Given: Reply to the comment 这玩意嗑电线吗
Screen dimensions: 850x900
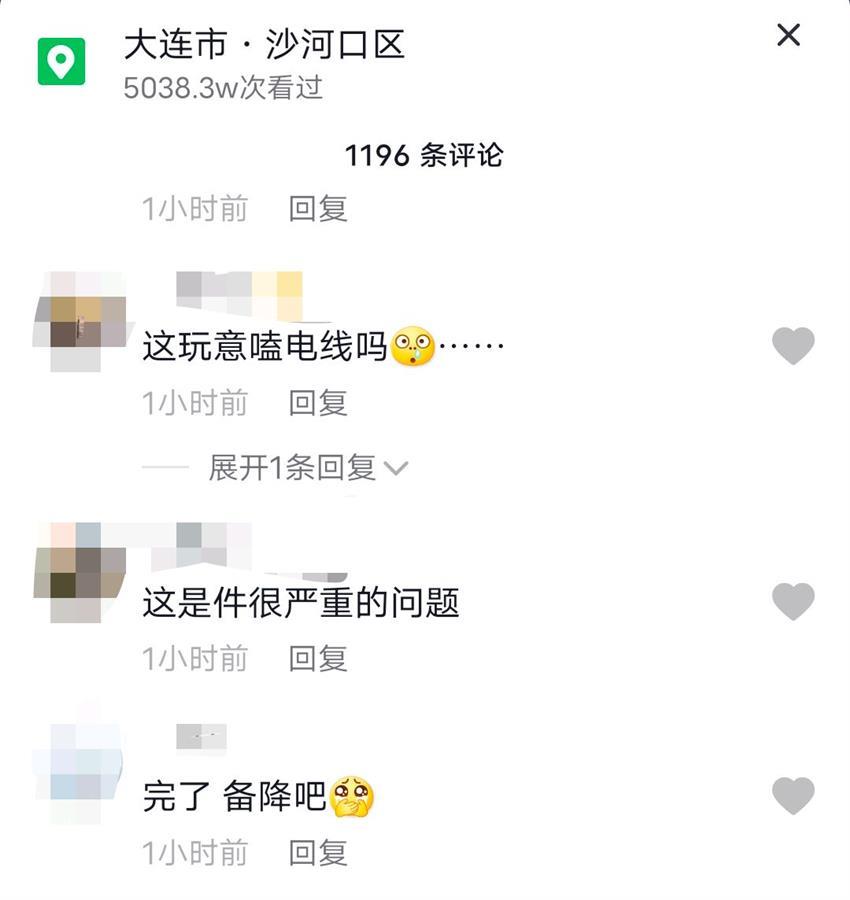Looking at the screenshot, I should 318,403.
